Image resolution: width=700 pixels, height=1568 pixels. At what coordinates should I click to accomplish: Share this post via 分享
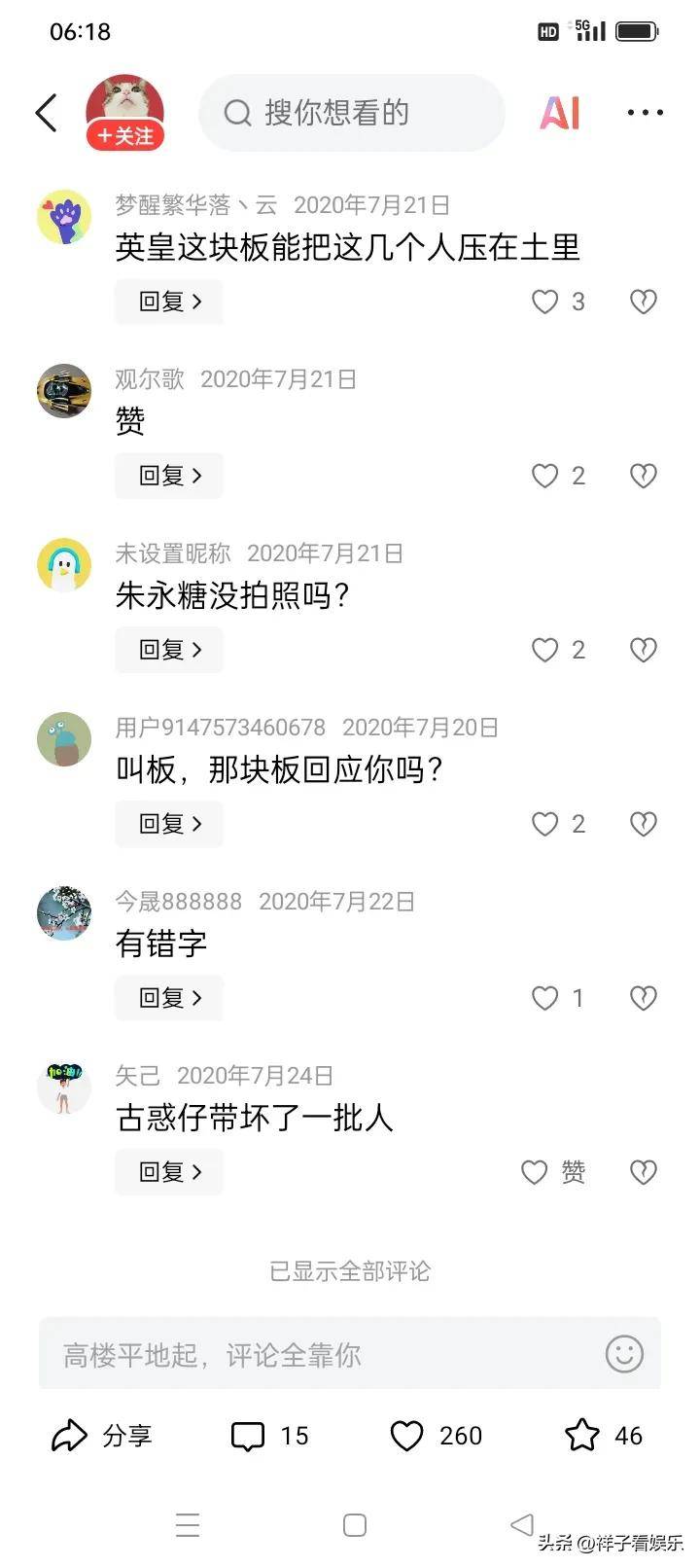click(101, 1436)
